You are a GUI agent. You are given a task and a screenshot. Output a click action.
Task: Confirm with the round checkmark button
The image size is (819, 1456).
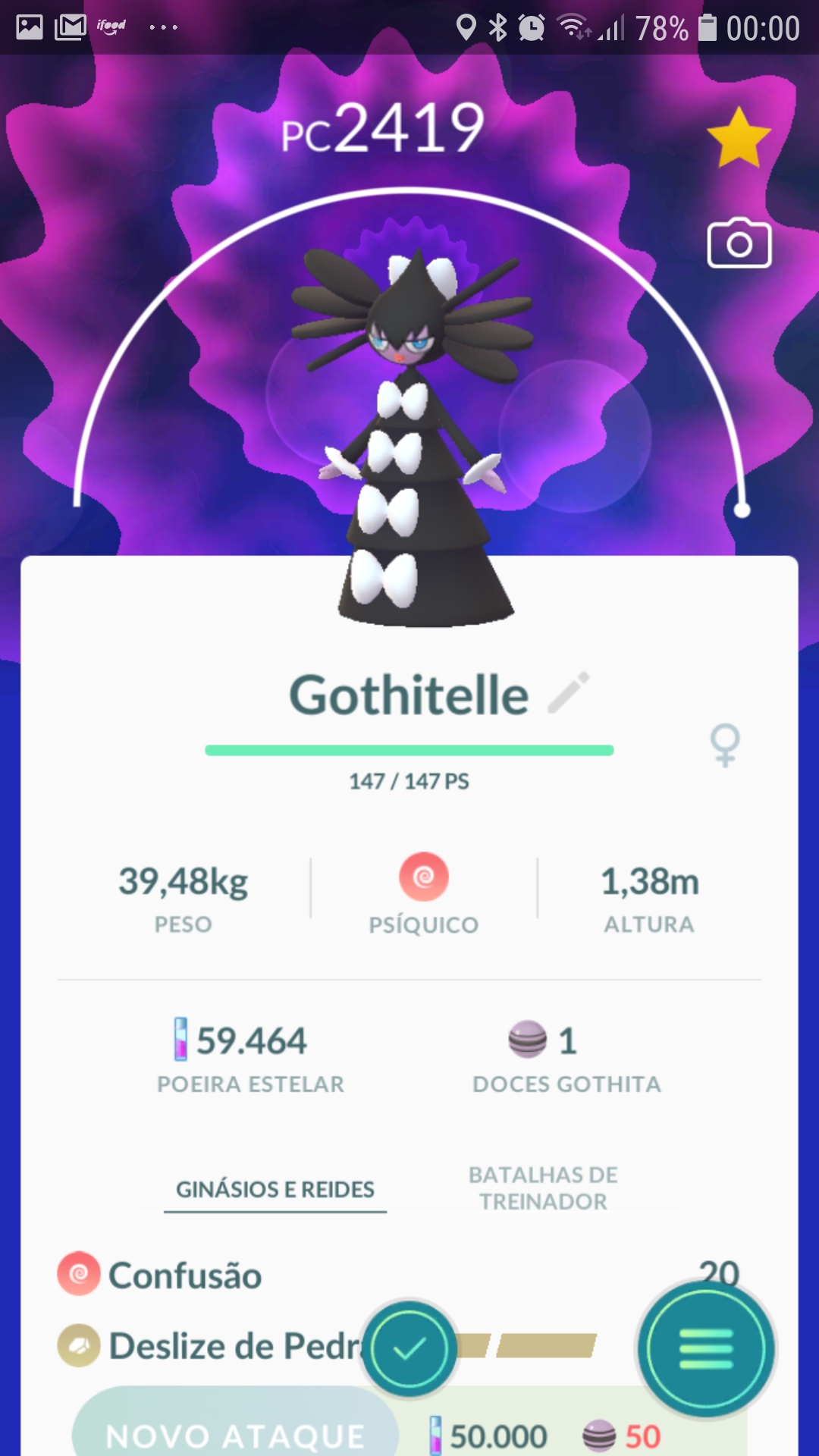409,1349
